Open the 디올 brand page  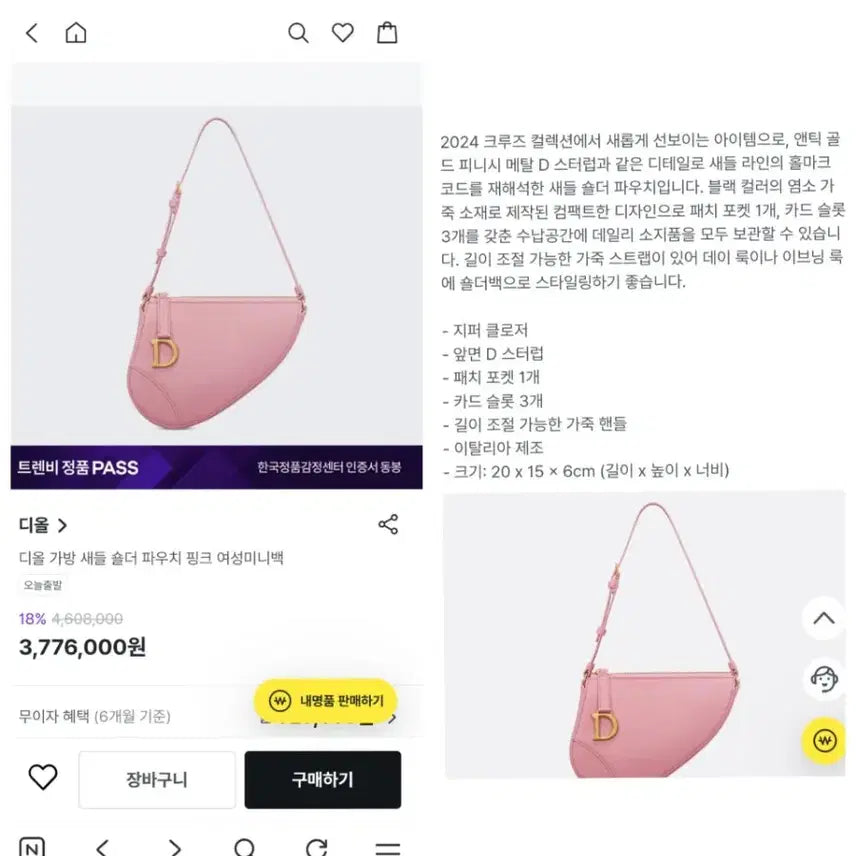point(44,525)
